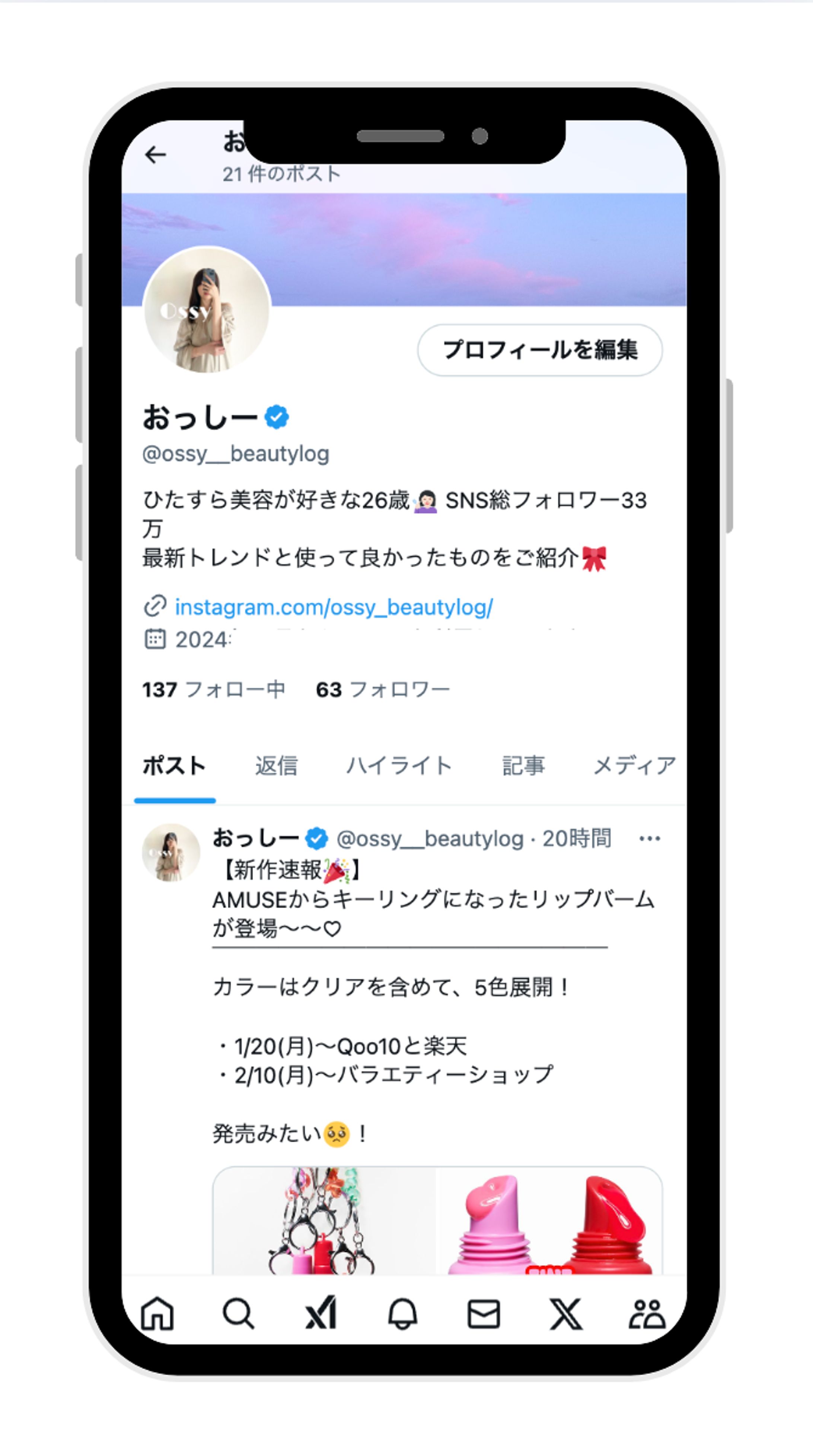Screen dimensions: 813x1456
Task: Switch to the ハイライト tab
Action: click(x=399, y=766)
